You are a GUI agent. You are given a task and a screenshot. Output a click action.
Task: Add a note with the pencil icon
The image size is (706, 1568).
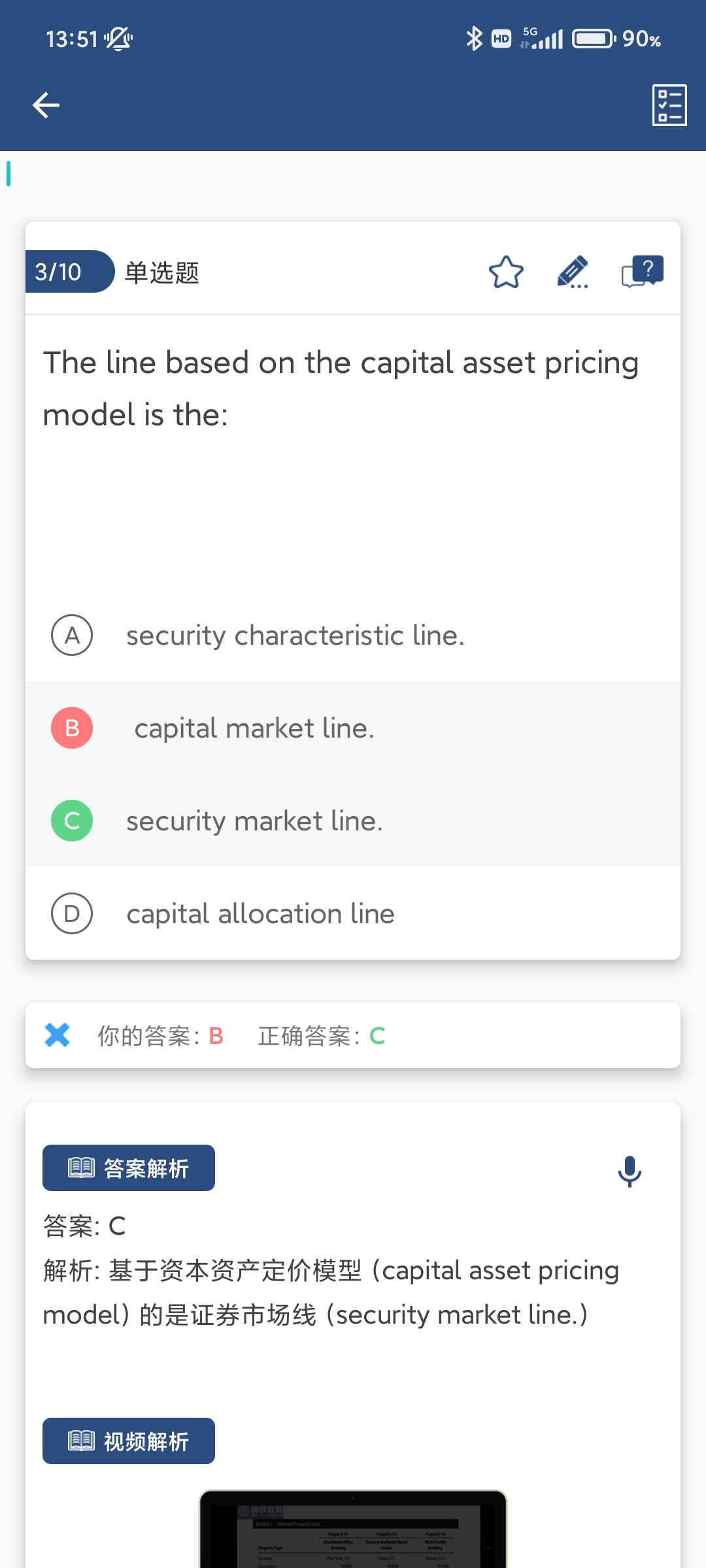pos(573,272)
